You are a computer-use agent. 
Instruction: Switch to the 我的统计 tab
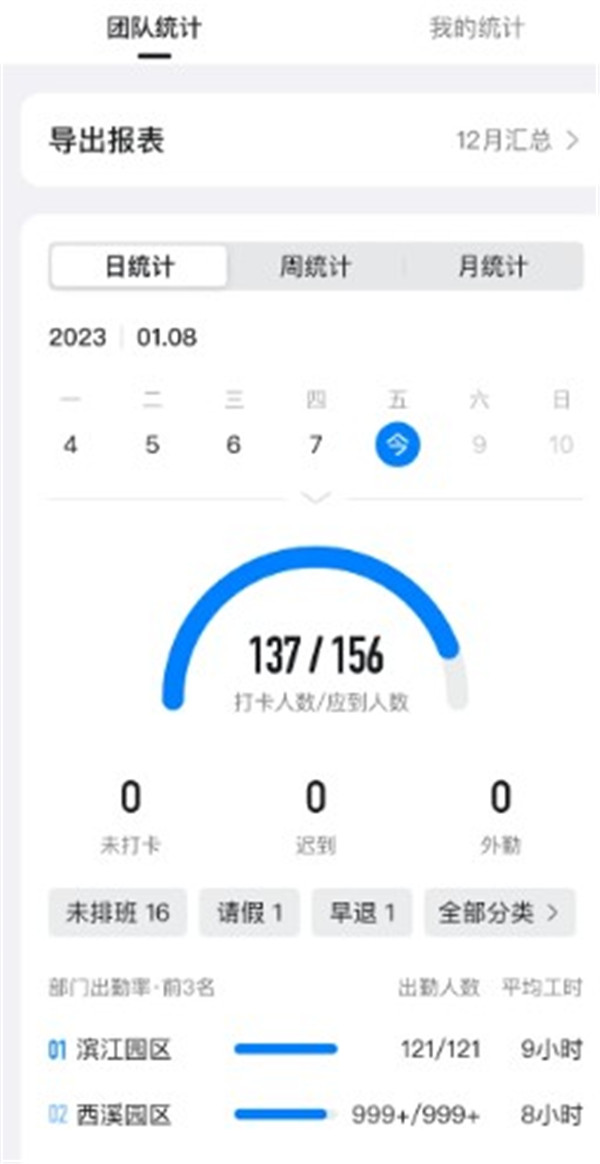point(476,28)
